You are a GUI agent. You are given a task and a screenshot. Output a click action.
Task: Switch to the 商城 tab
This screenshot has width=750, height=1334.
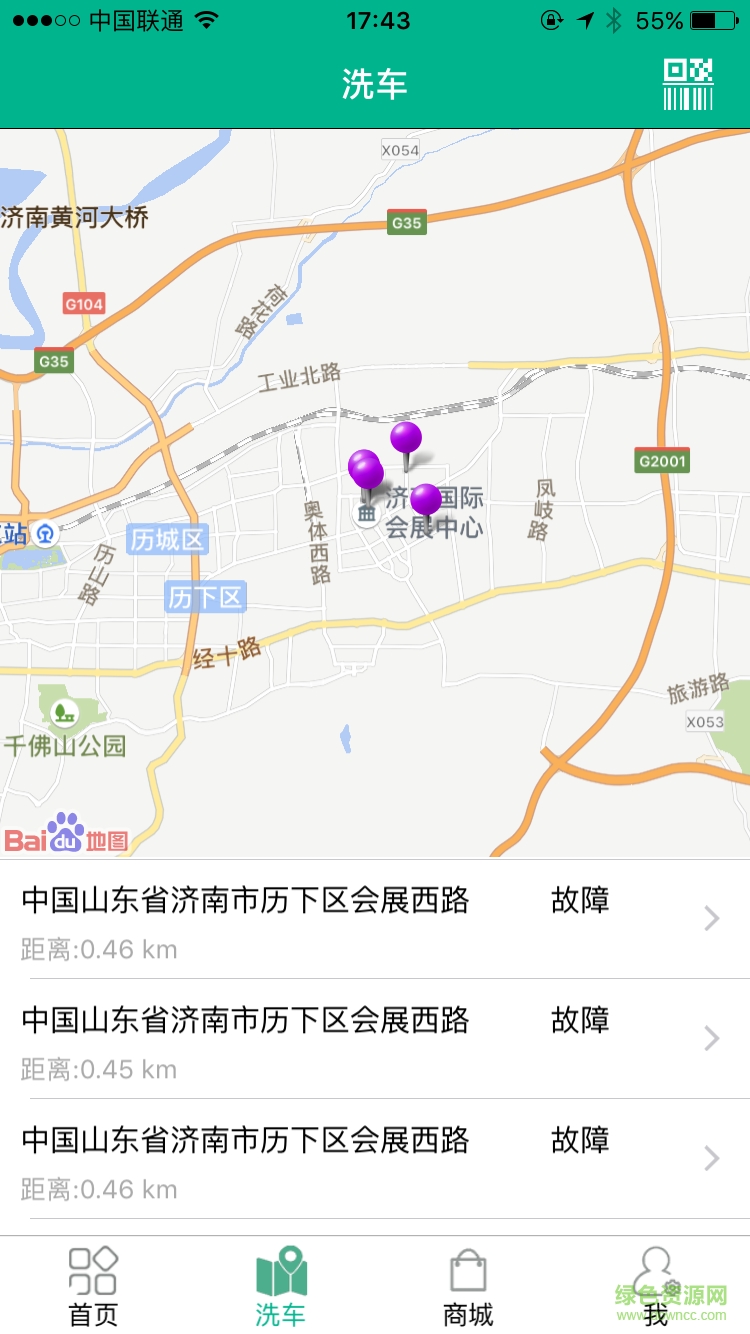(467, 1285)
